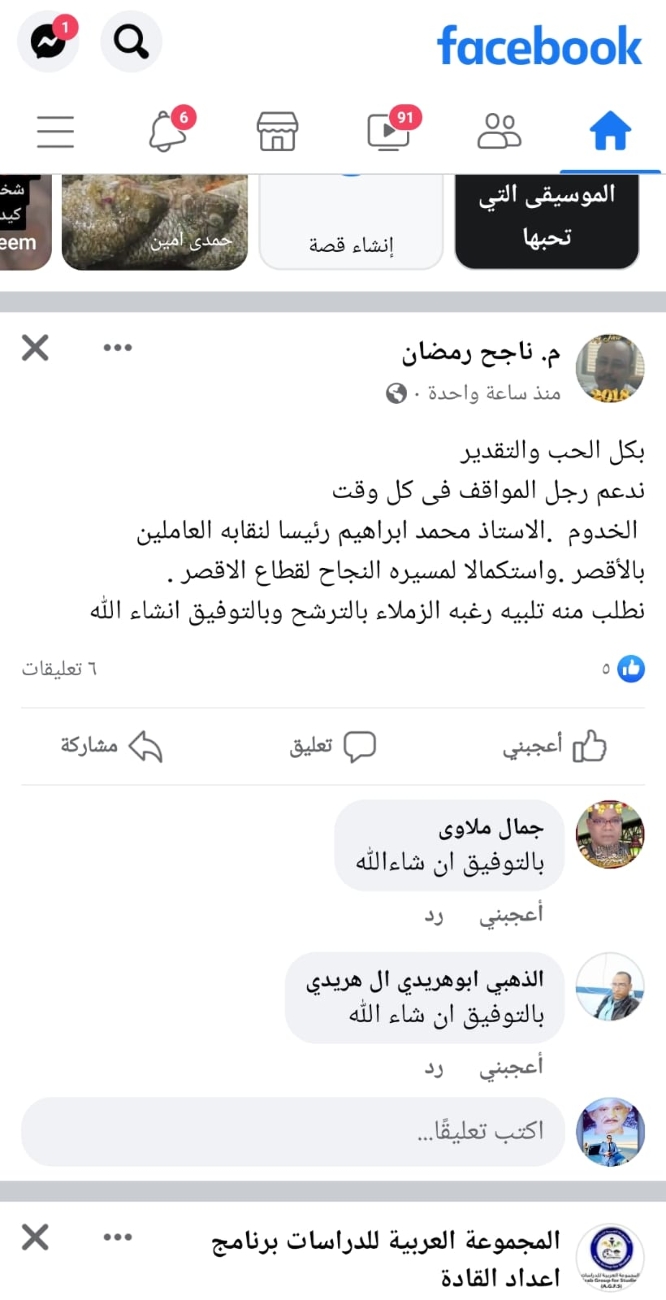
Task: View حمدى أمين's story
Action: (154, 222)
